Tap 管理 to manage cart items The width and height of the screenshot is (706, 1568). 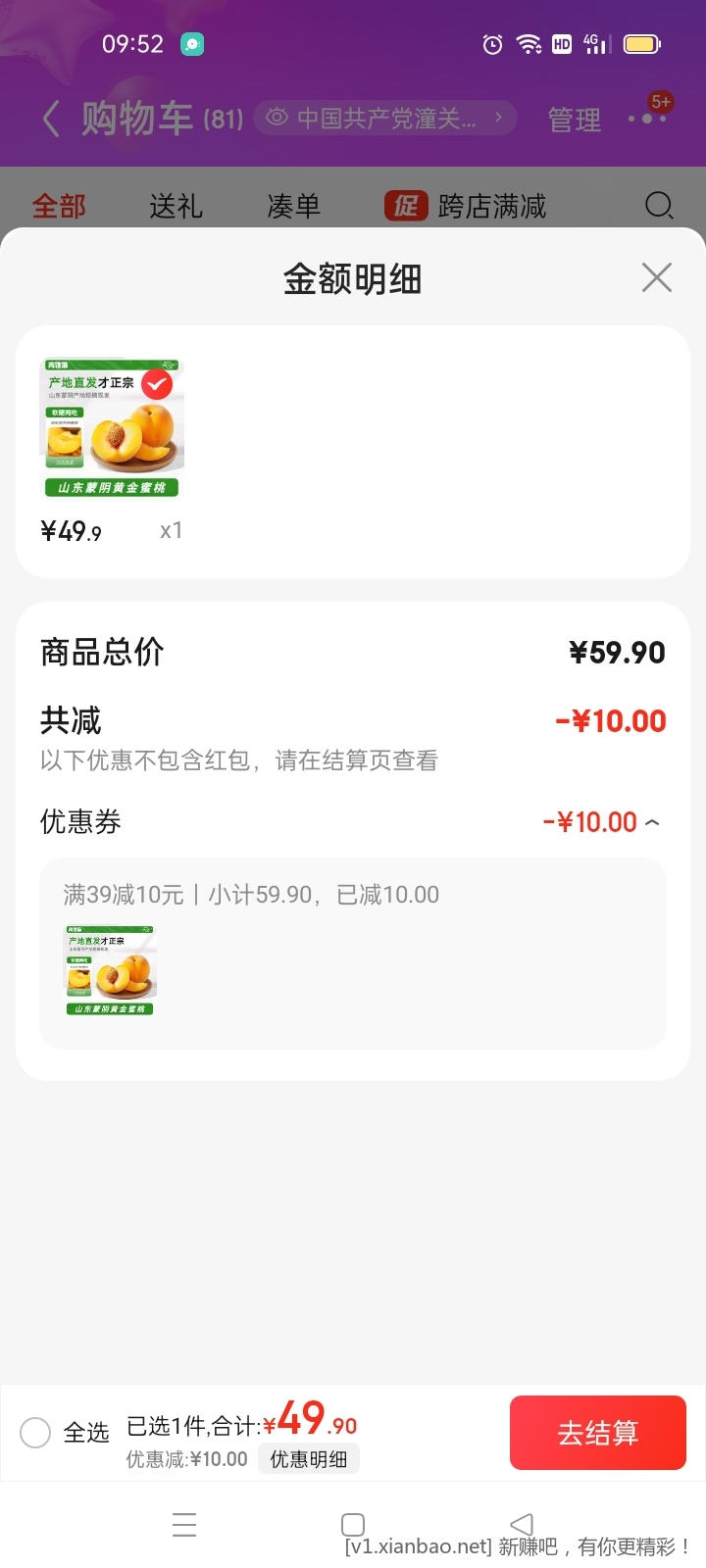click(574, 120)
